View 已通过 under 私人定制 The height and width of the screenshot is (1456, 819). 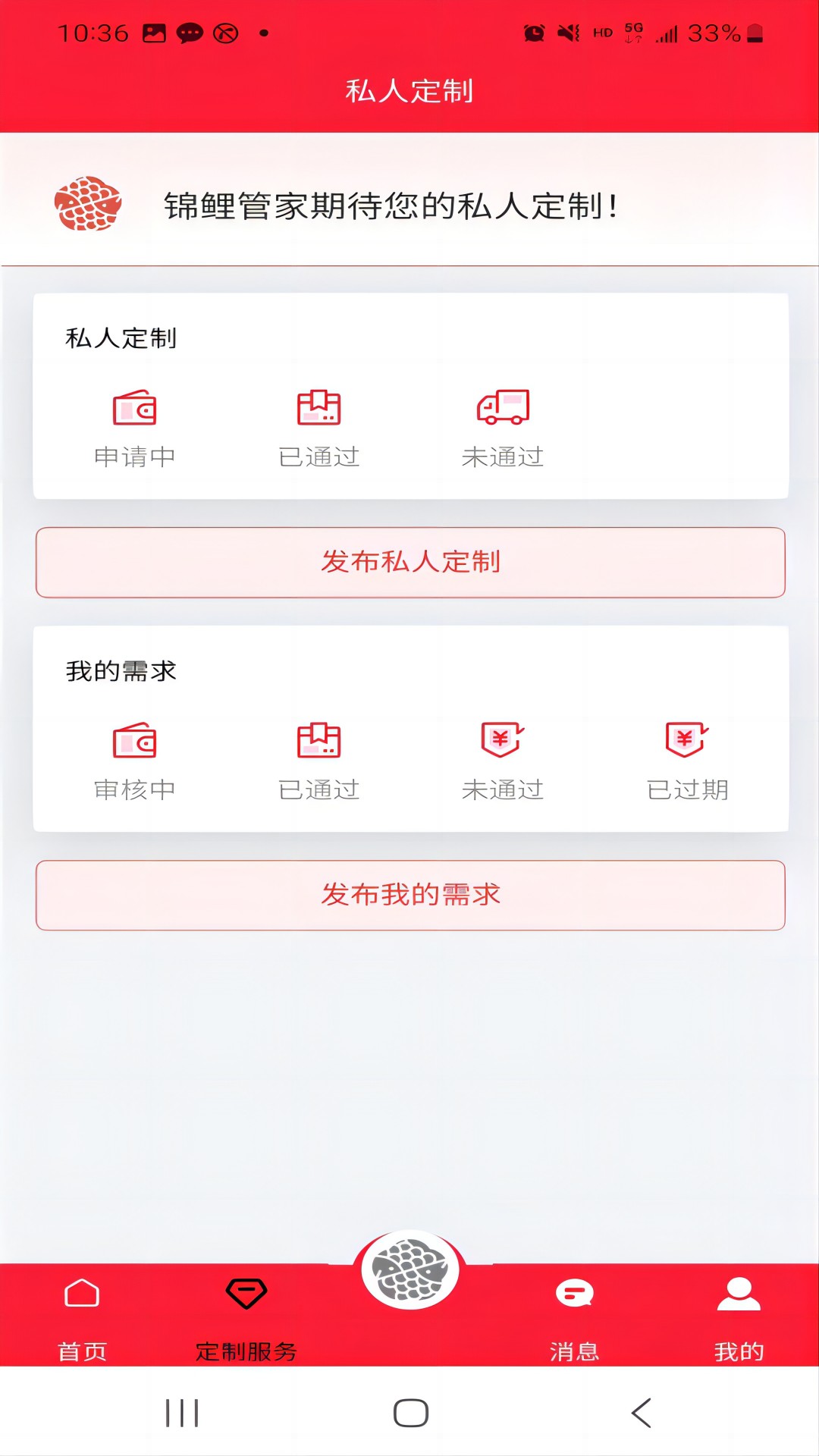point(318,428)
